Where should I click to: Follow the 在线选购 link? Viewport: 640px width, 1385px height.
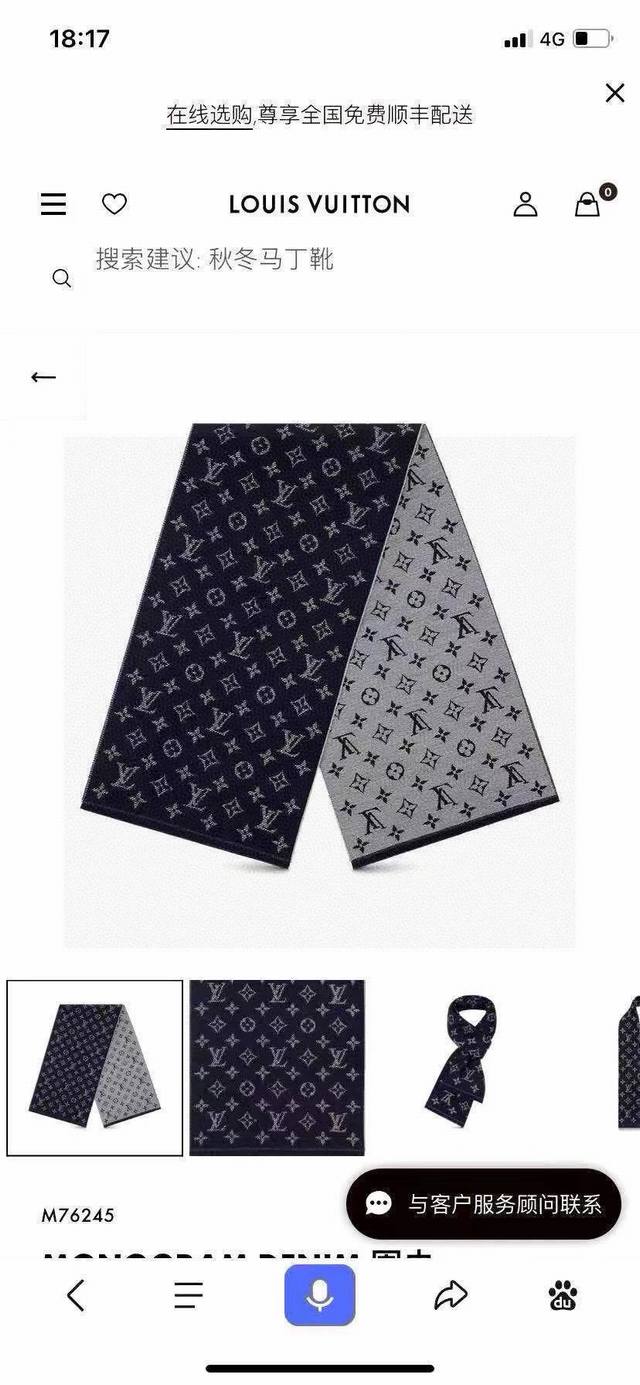coord(208,115)
